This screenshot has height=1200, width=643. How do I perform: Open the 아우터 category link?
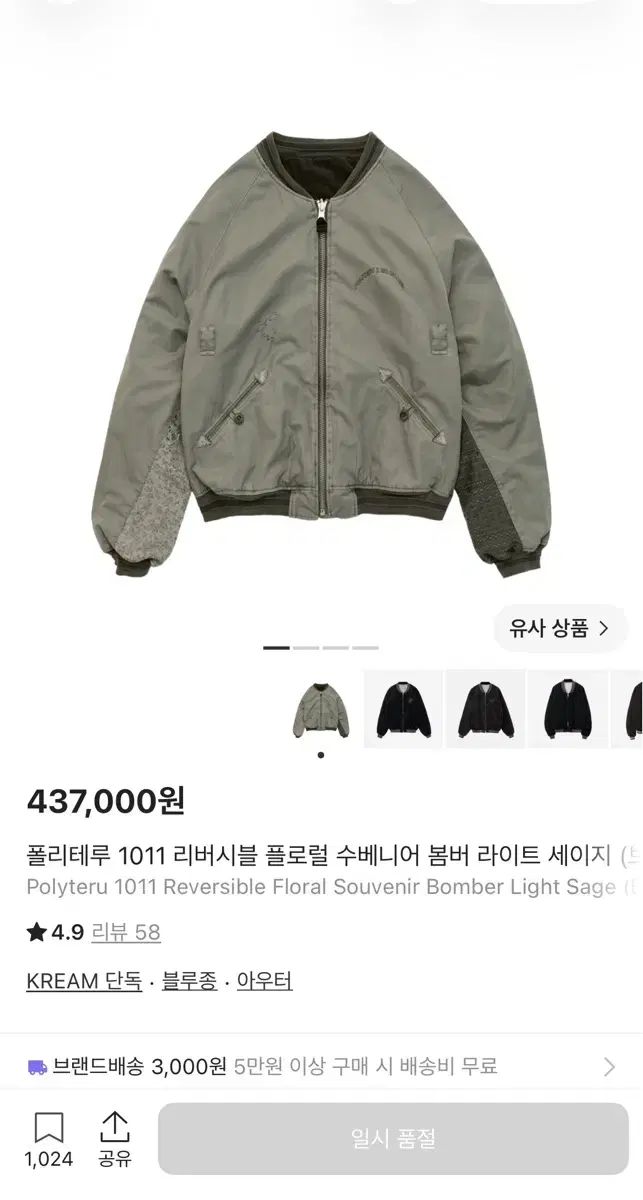click(x=265, y=981)
